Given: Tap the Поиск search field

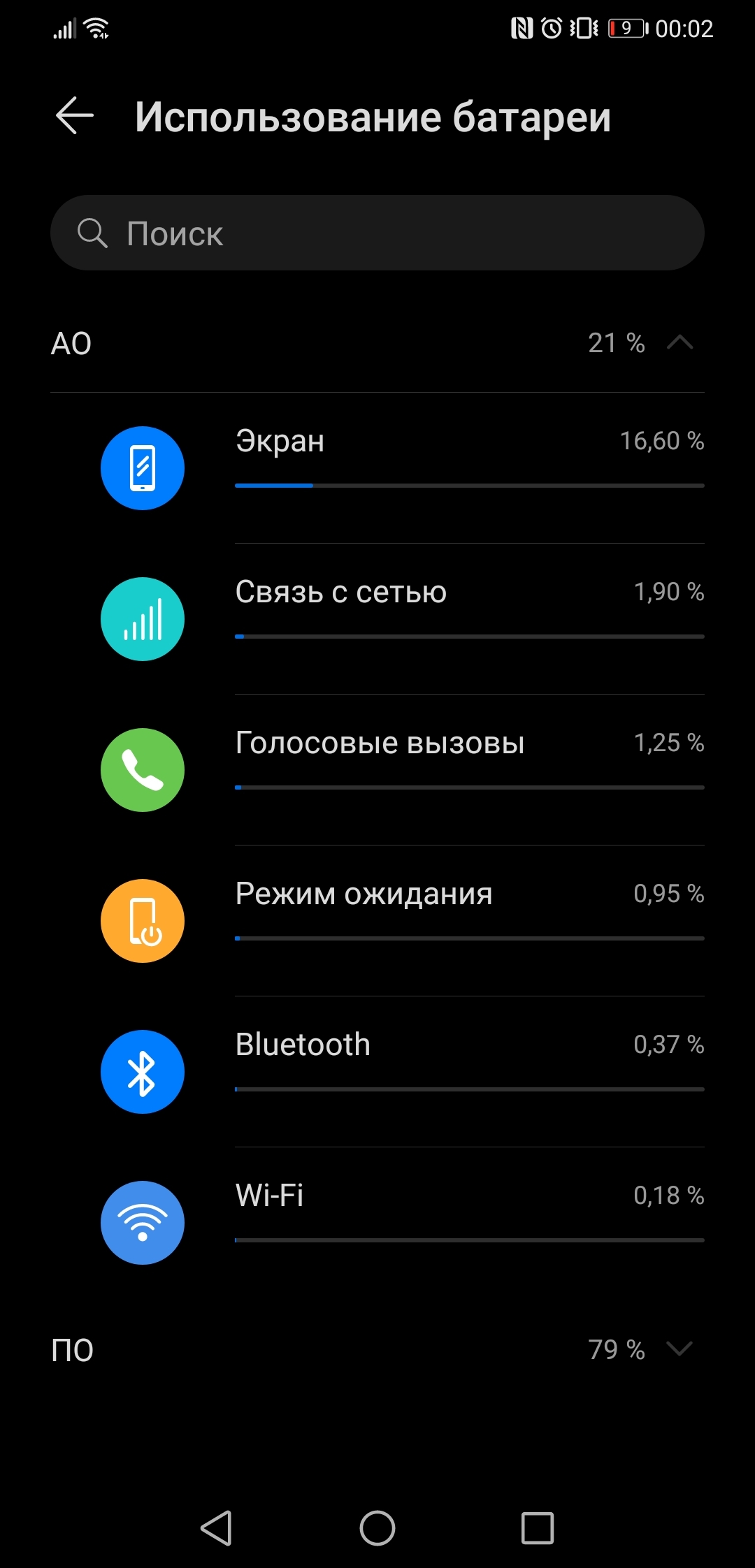Looking at the screenshot, I should 377,233.
